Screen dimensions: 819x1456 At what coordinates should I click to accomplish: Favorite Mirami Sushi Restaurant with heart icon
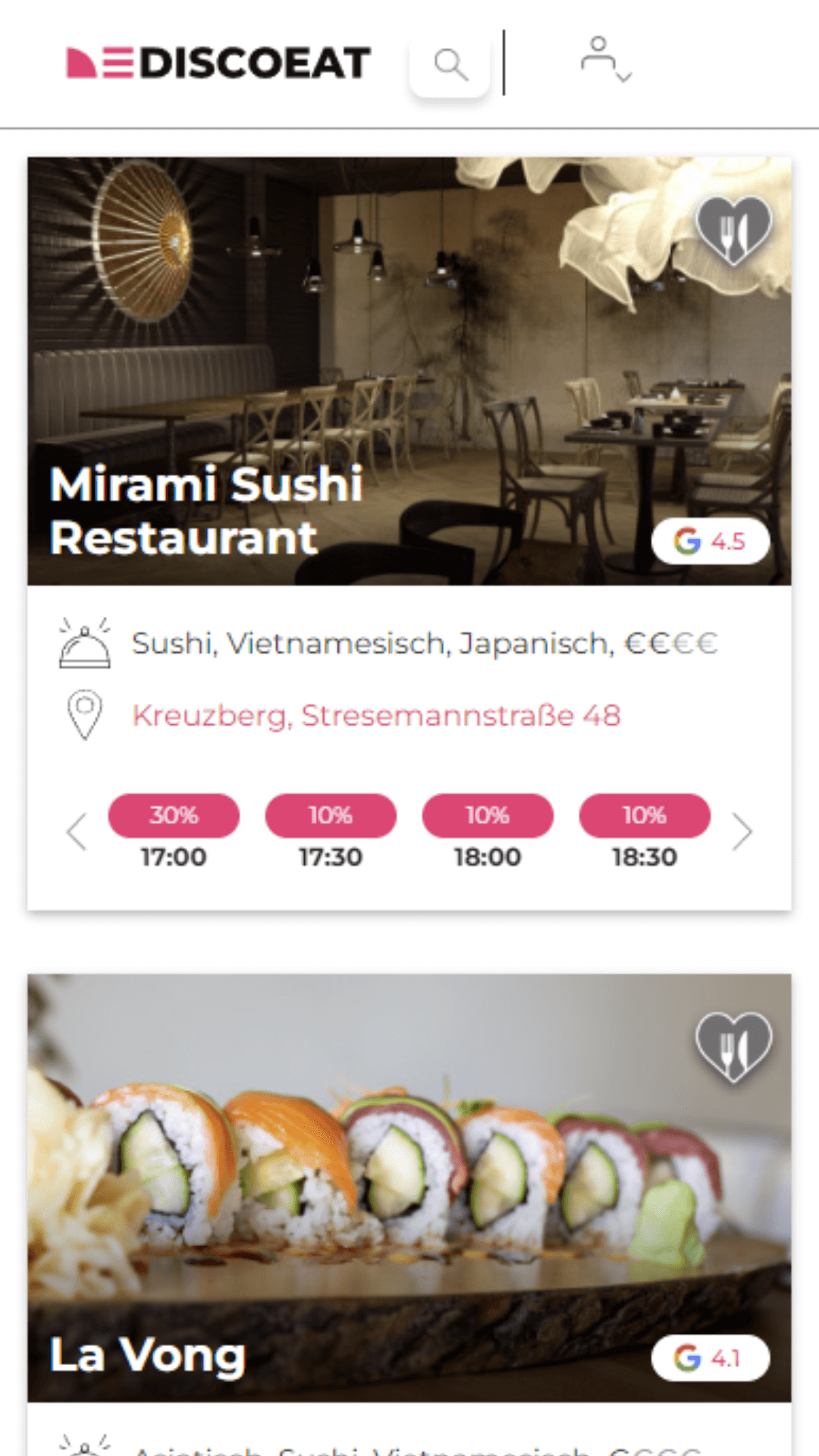pyautogui.click(x=733, y=230)
